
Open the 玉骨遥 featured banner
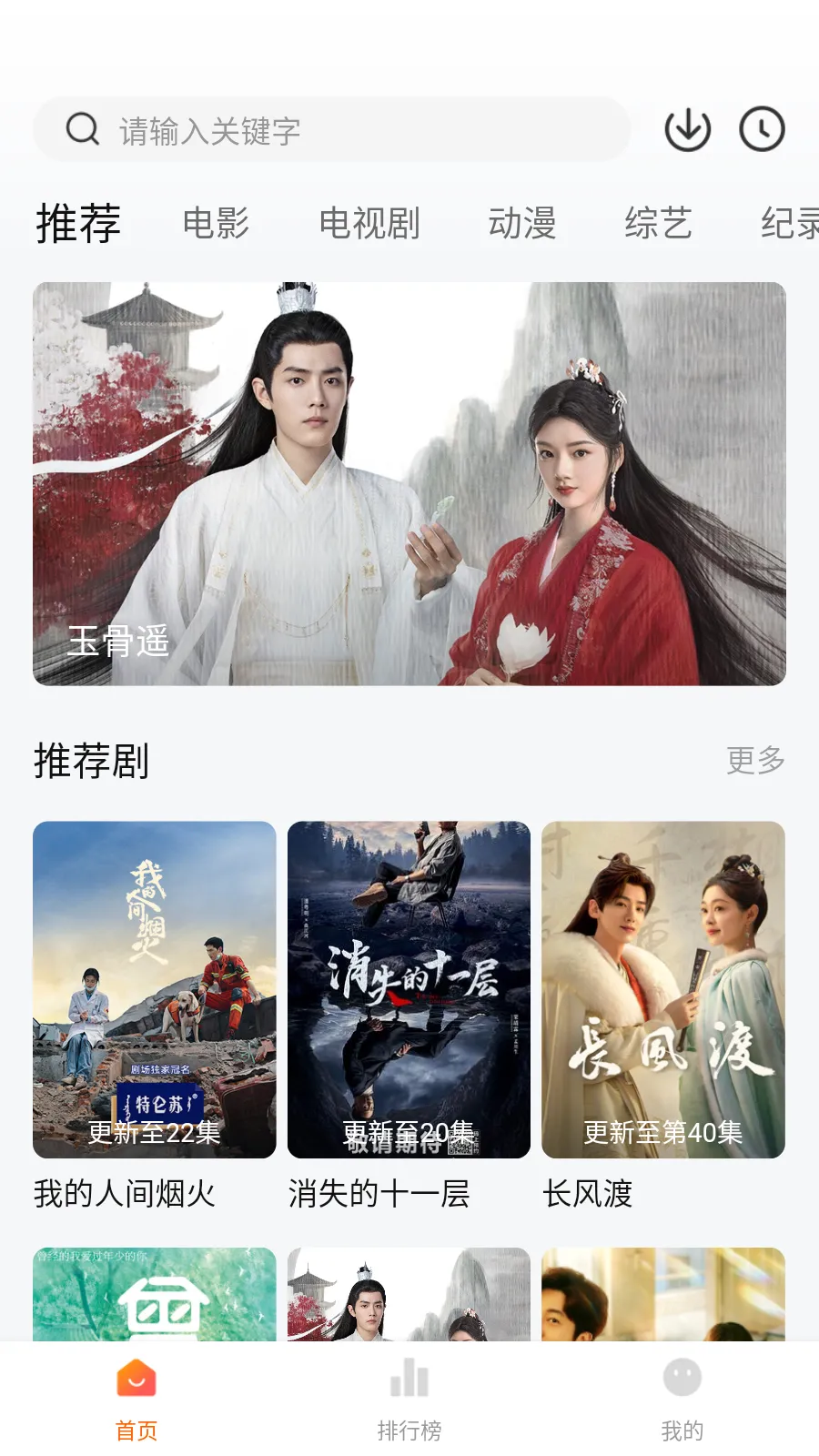coord(409,483)
